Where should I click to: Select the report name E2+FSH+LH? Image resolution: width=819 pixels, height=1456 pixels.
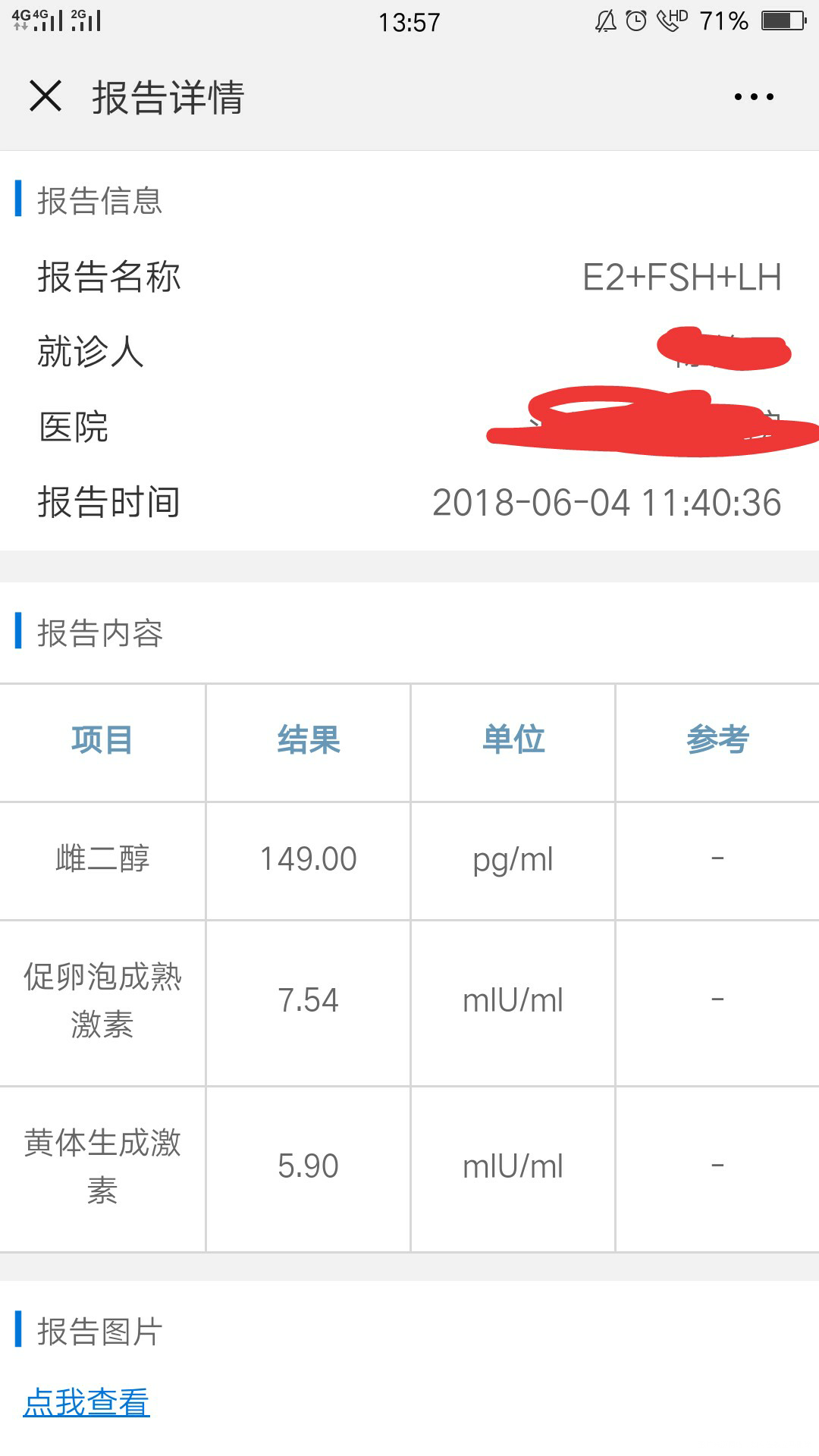681,278
